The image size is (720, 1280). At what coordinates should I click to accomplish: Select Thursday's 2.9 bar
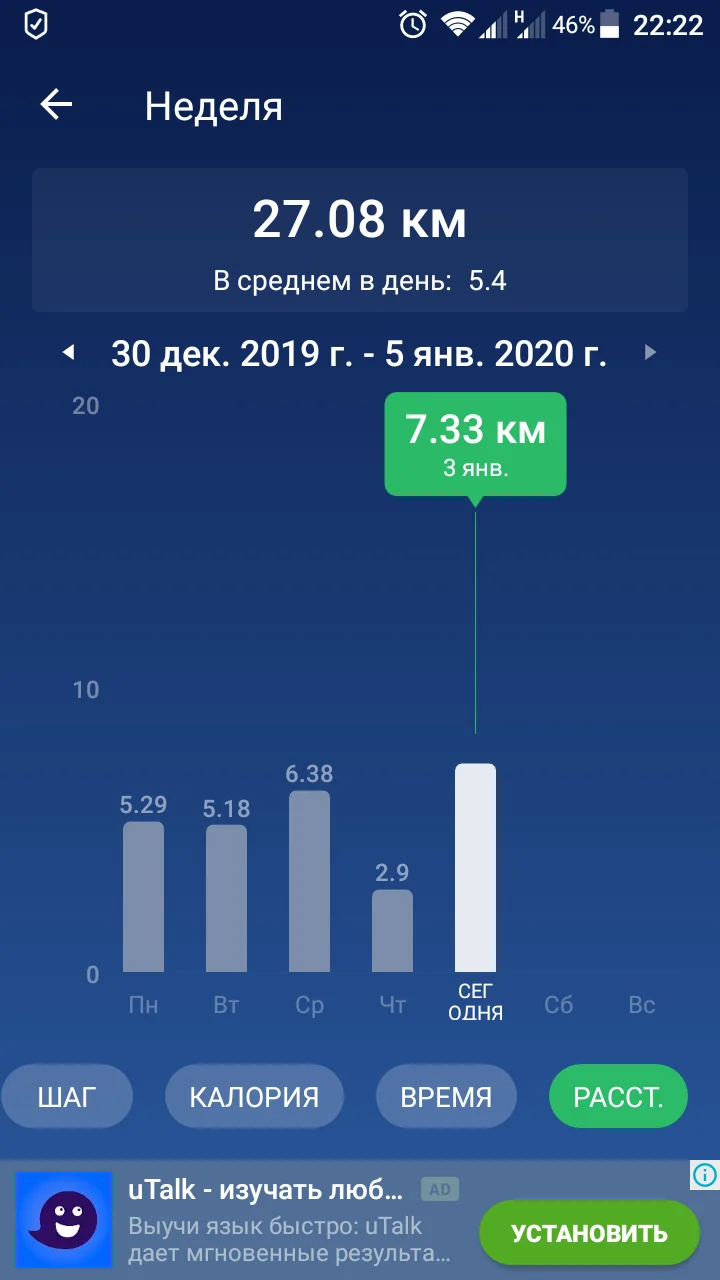click(392, 930)
